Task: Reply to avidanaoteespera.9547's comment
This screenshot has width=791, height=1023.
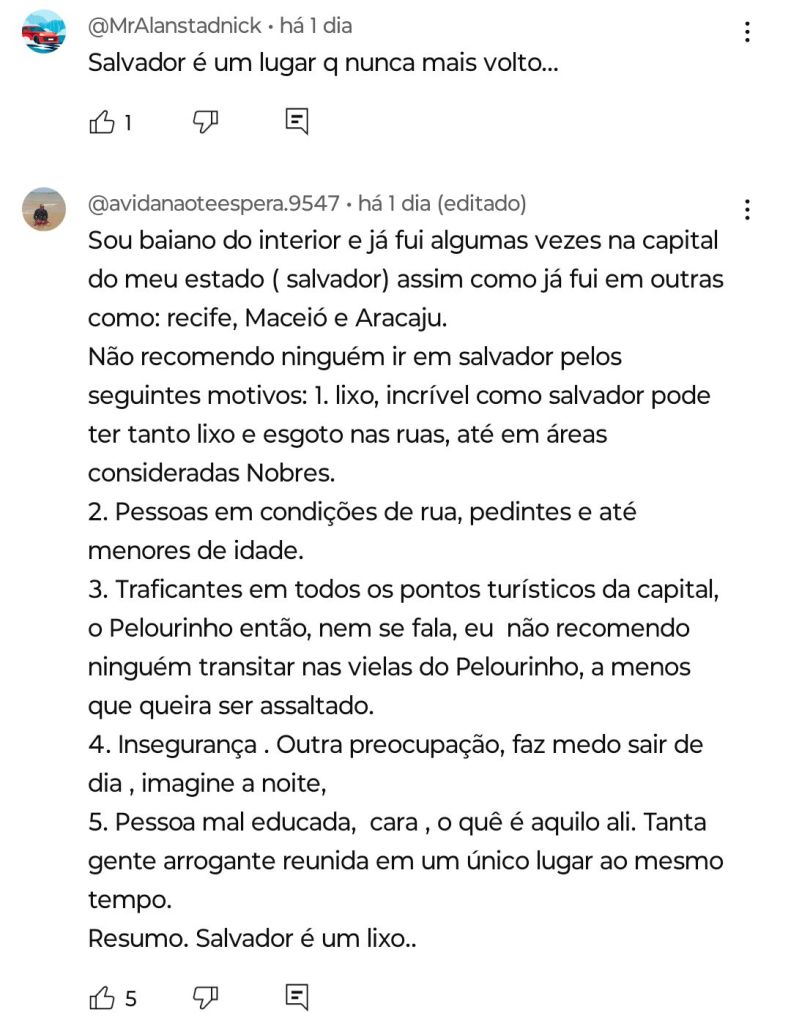Action: coord(297,997)
